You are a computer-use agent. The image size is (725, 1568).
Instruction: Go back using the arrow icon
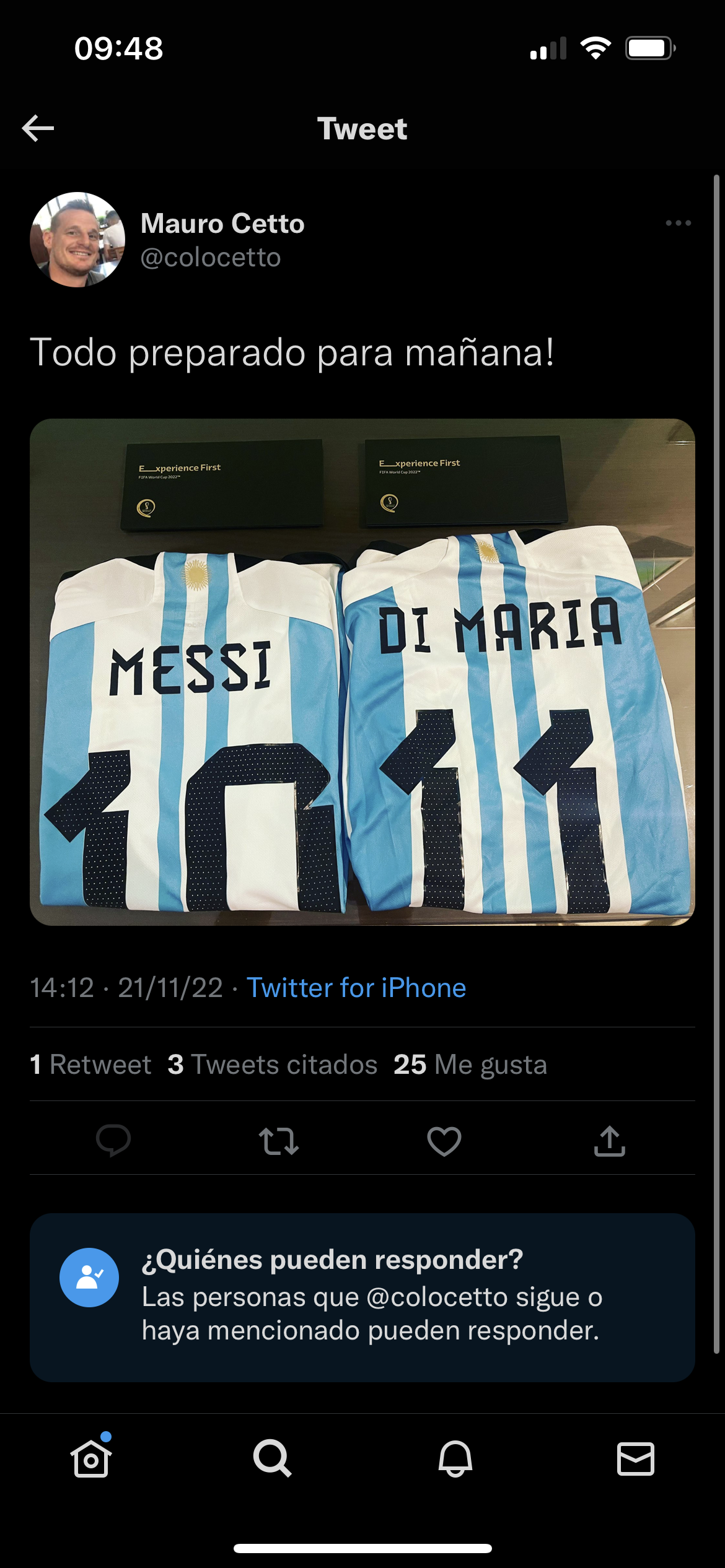click(x=38, y=128)
